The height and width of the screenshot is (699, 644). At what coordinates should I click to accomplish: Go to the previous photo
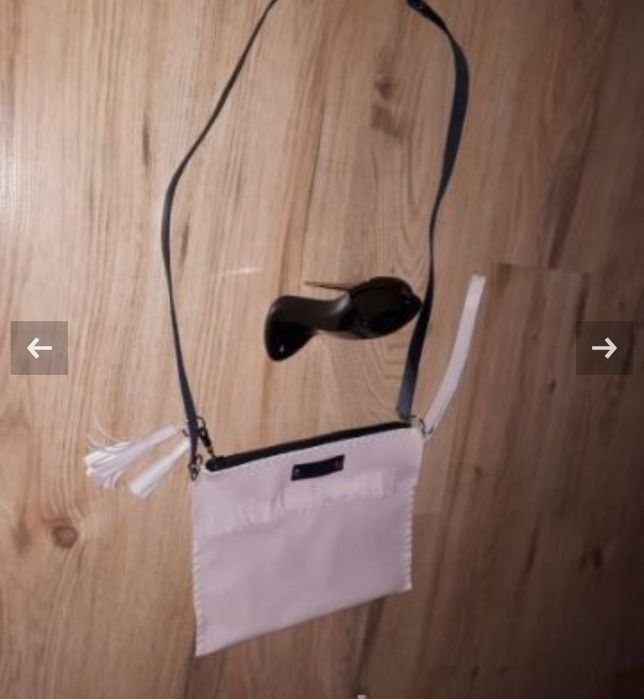coord(39,348)
